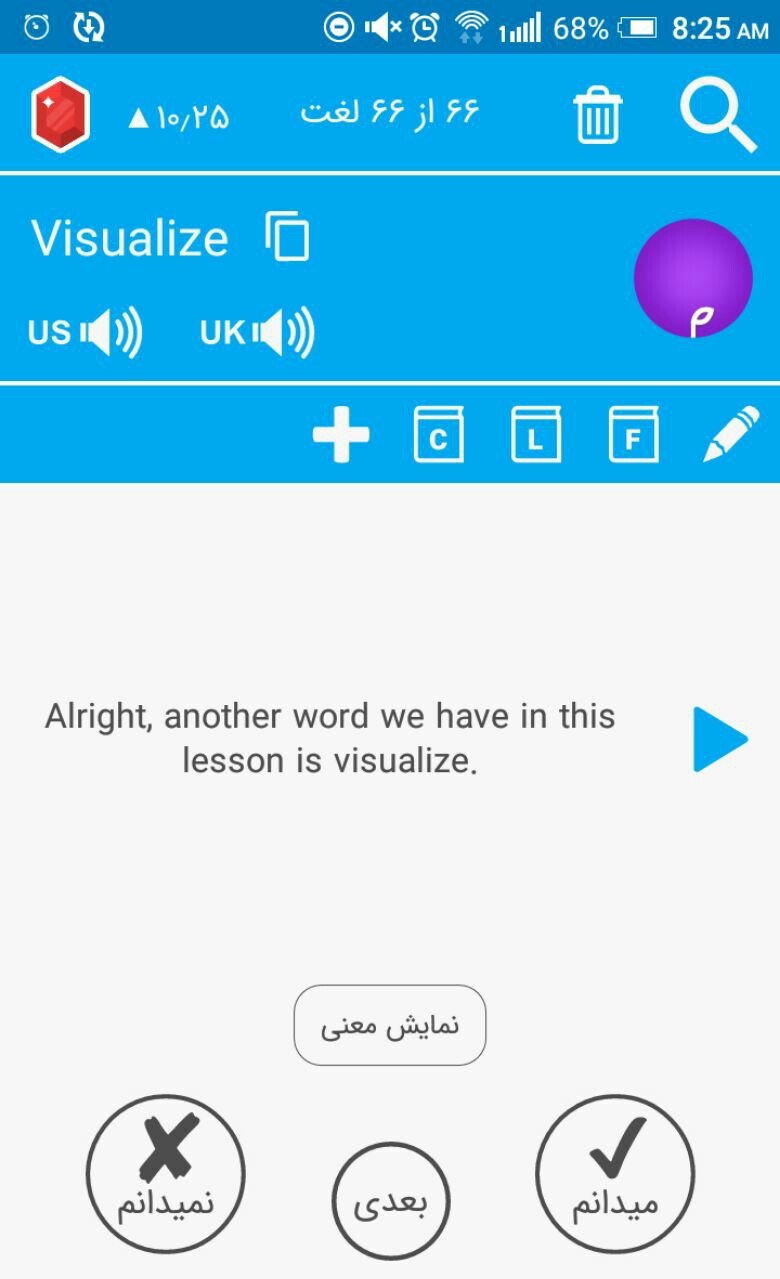The width and height of the screenshot is (780, 1279).
Task: Delete this word with the trash icon
Action: (598, 116)
